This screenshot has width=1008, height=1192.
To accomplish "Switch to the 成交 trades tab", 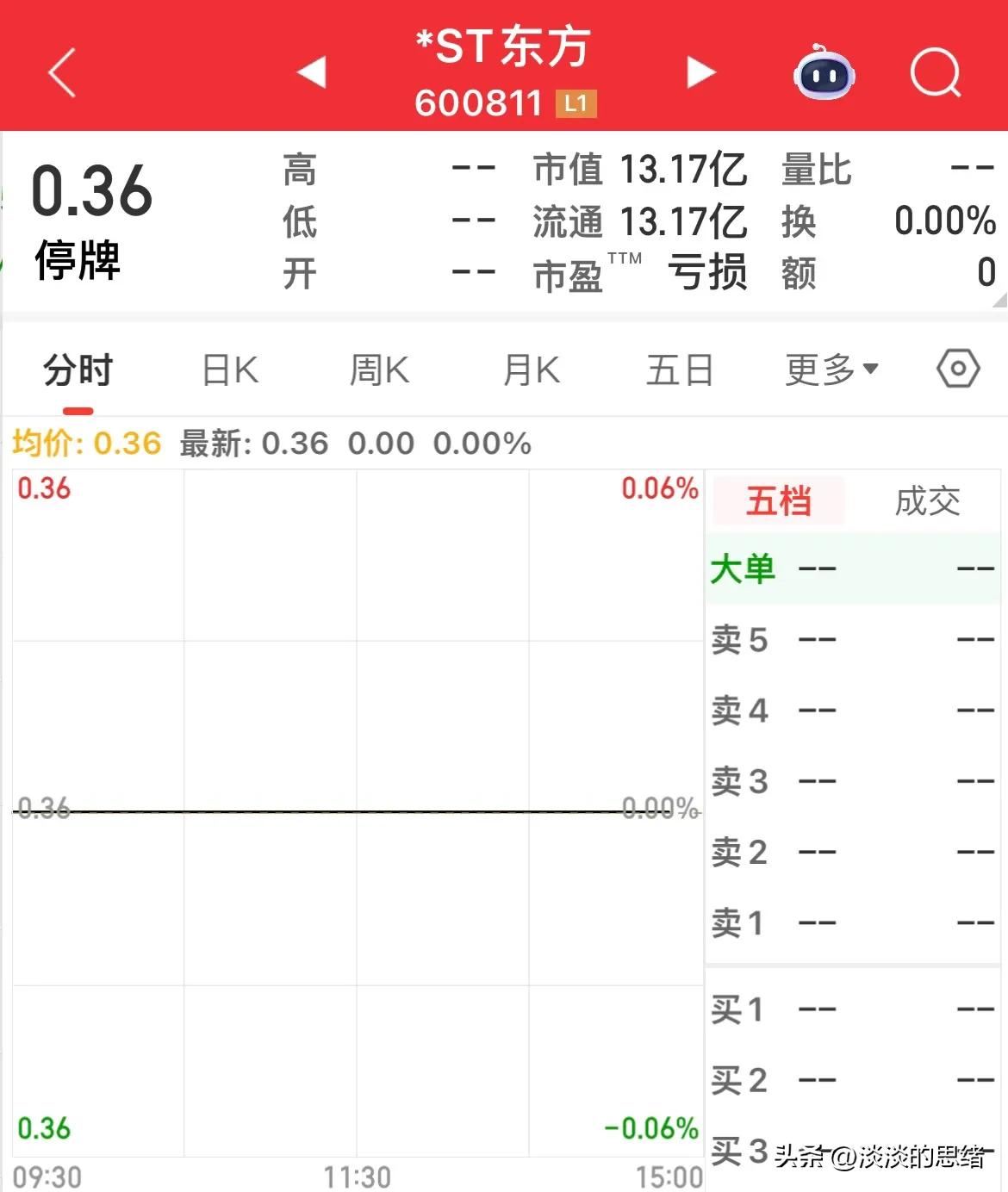I will (927, 501).
